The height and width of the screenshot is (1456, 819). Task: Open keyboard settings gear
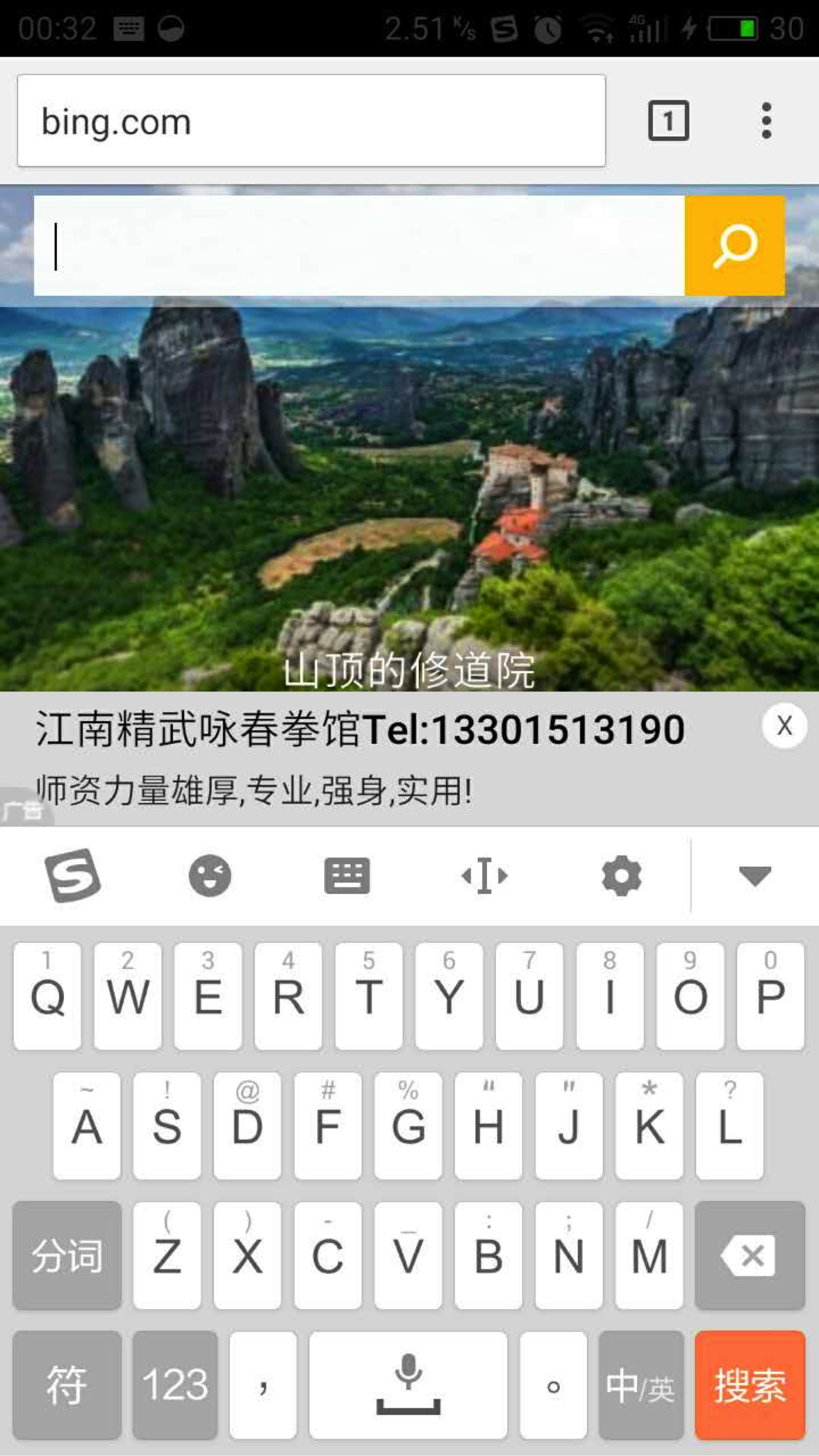pyautogui.click(x=621, y=876)
